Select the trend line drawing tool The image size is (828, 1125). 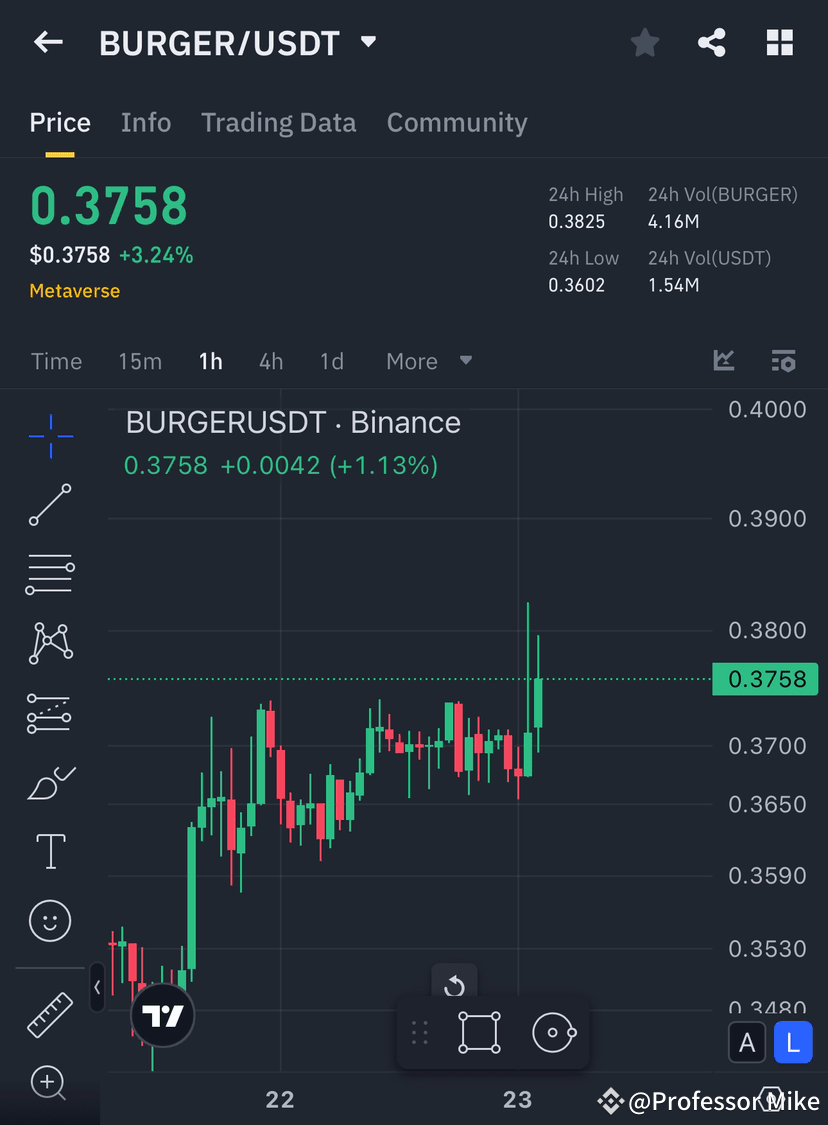[50, 505]
